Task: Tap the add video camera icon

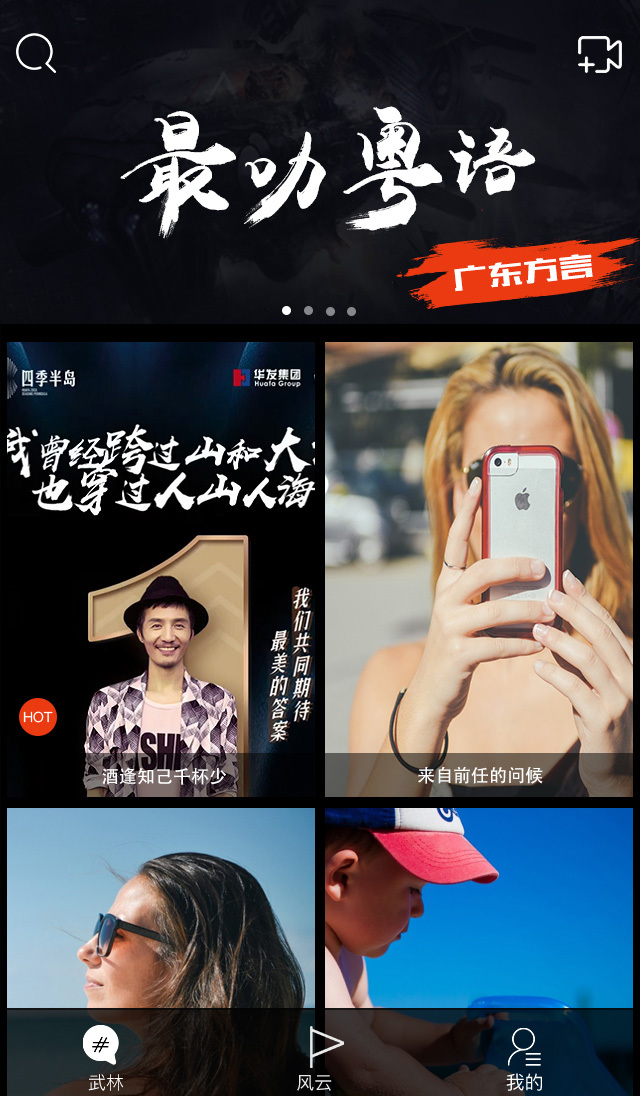Action: coord(599,54)
